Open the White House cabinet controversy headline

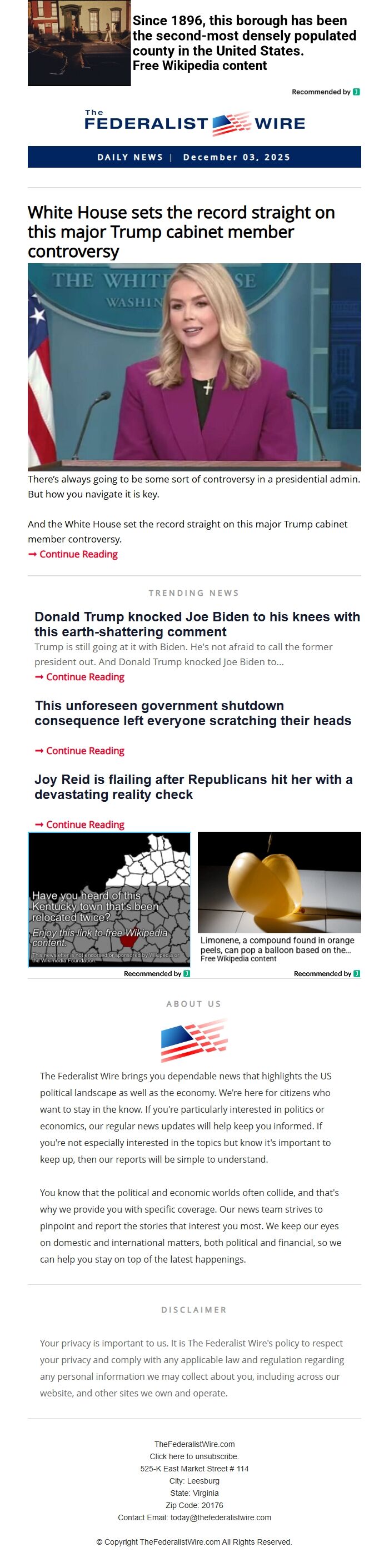pyautogui.click(x=181, y=232)
